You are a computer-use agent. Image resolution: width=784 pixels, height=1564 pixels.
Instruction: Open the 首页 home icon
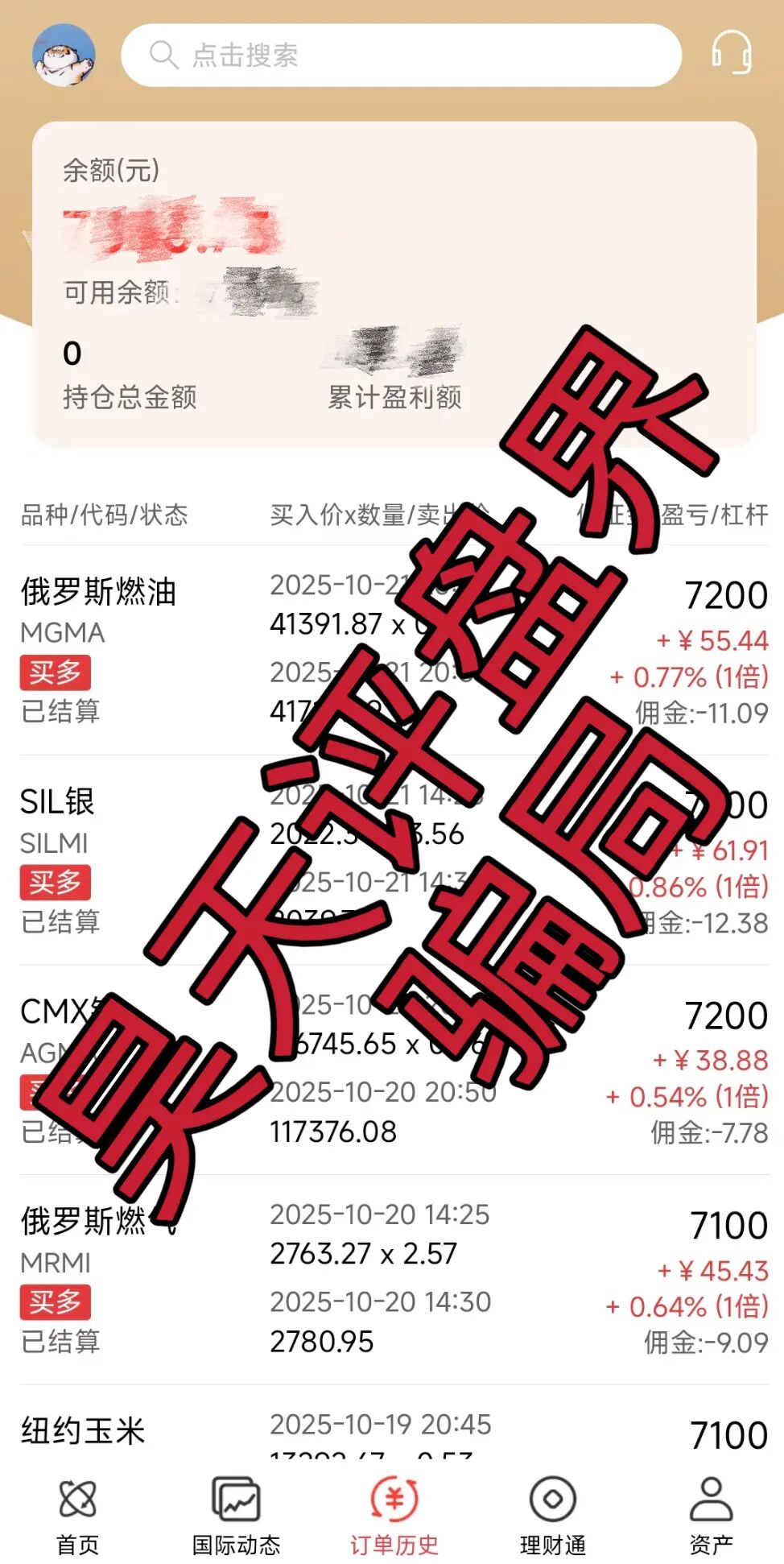click(76, 1514)
